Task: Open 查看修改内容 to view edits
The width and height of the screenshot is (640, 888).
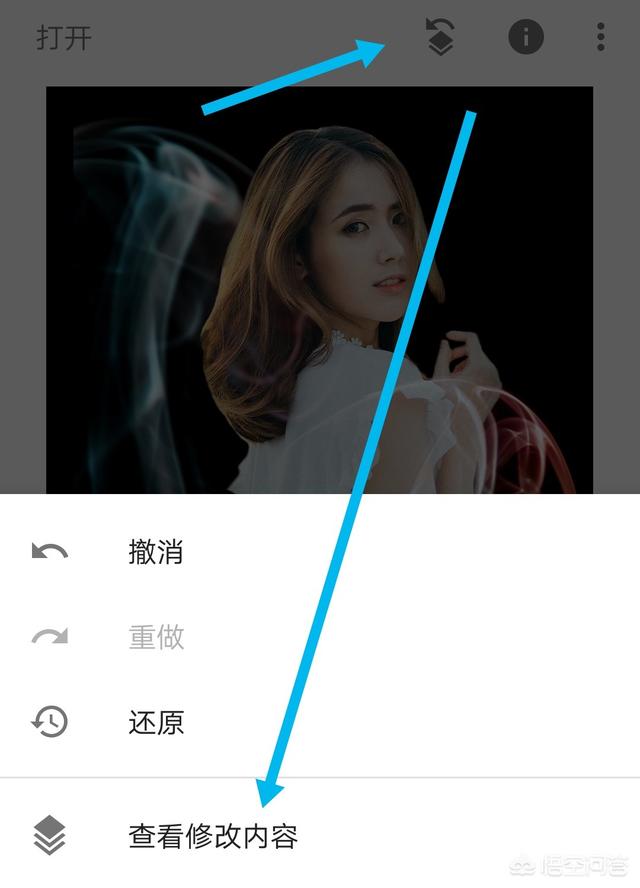Action: coord(212,836)
